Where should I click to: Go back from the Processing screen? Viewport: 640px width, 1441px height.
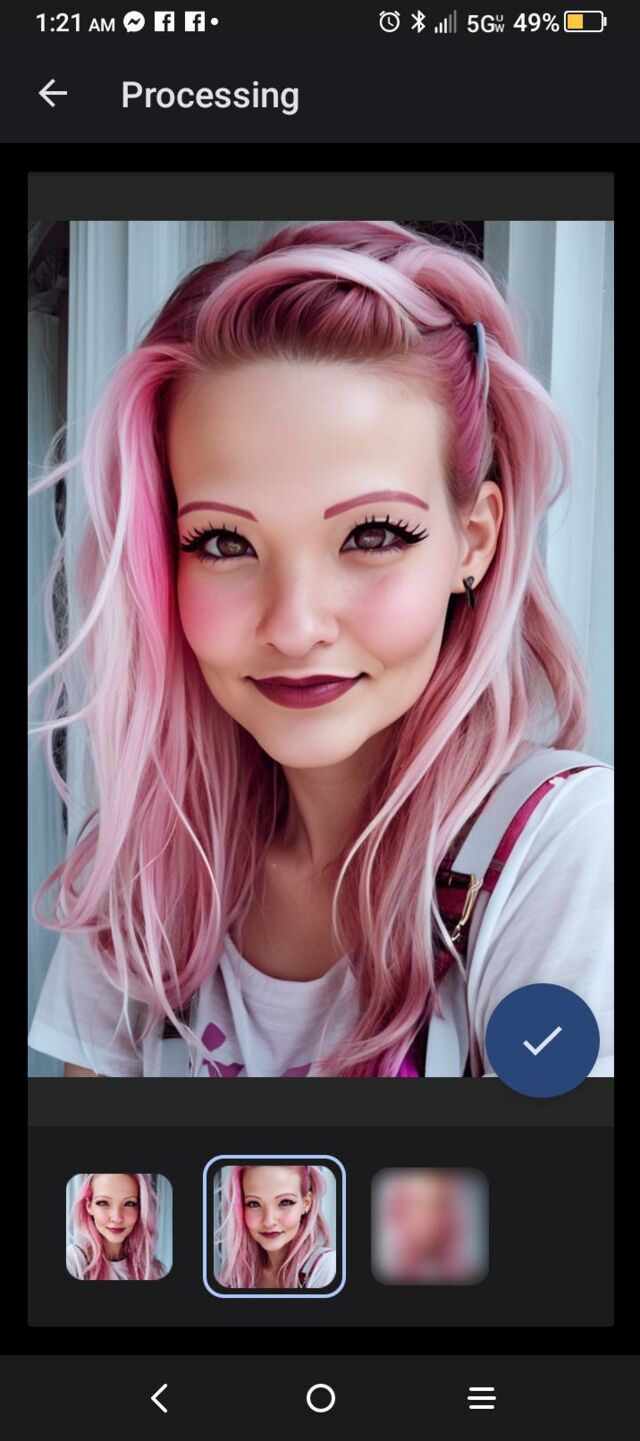tap(53, 94)
